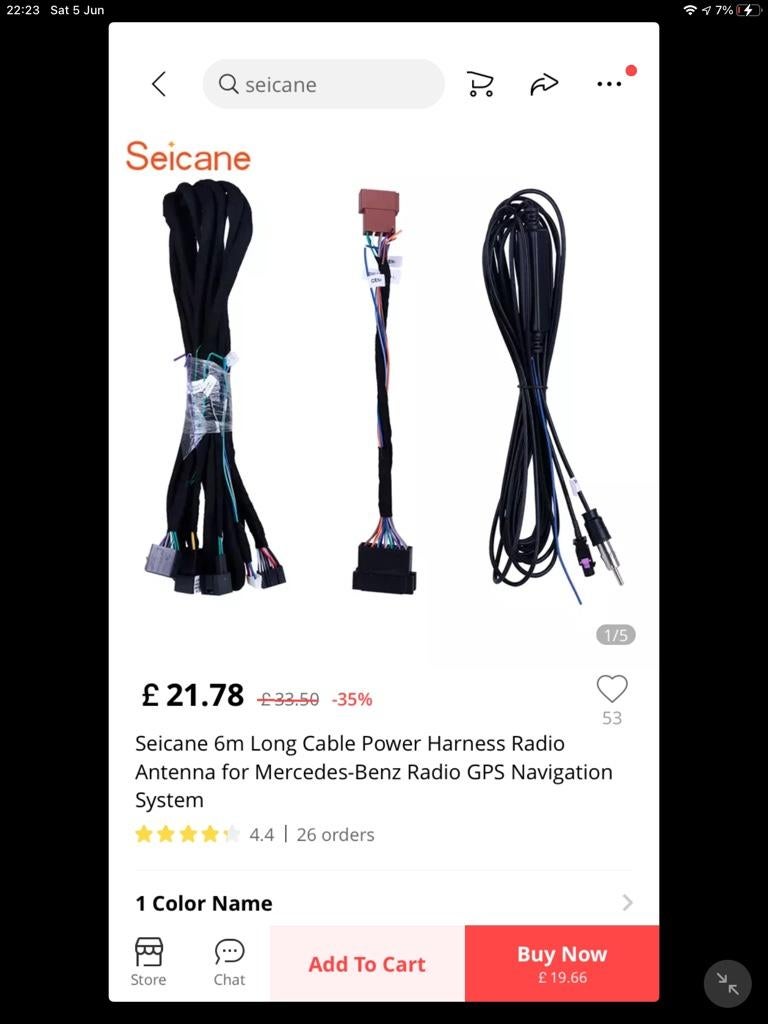Screen dimensions: 768x1024
Task: Add the item to wishlist with heart
Action: click(x=611, y=688)
